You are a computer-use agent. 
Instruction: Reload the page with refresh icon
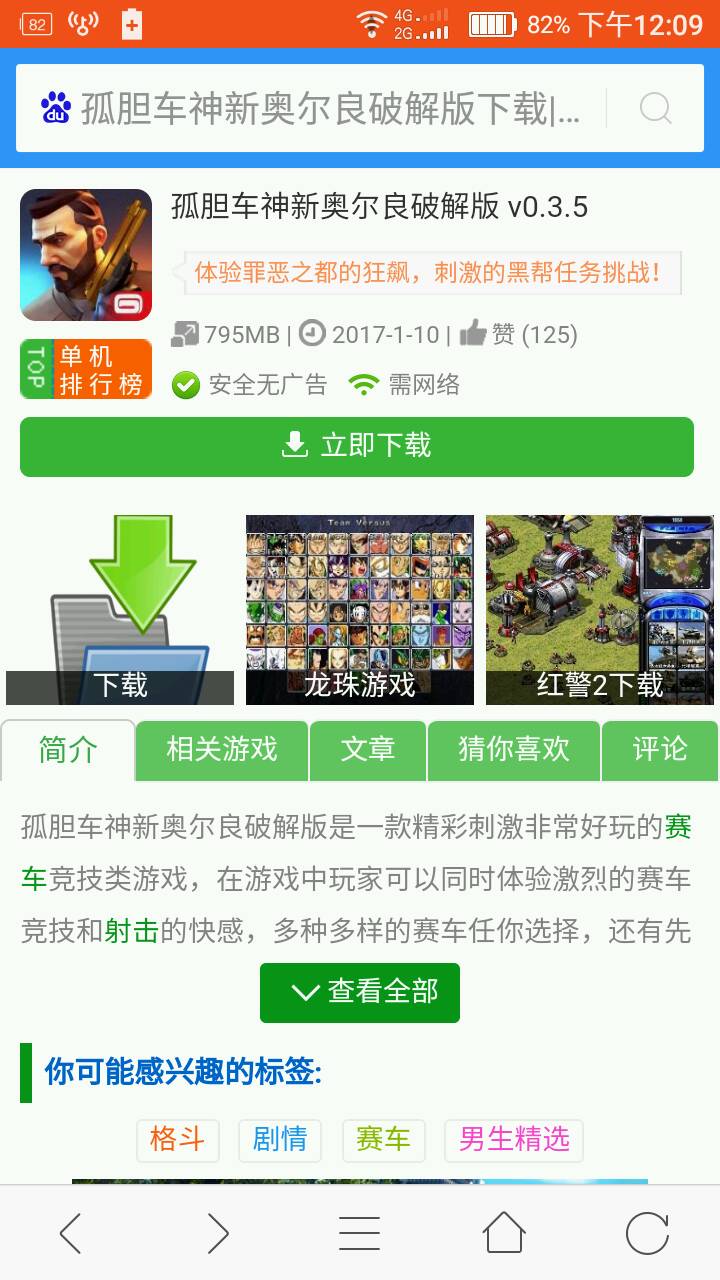647,1233
